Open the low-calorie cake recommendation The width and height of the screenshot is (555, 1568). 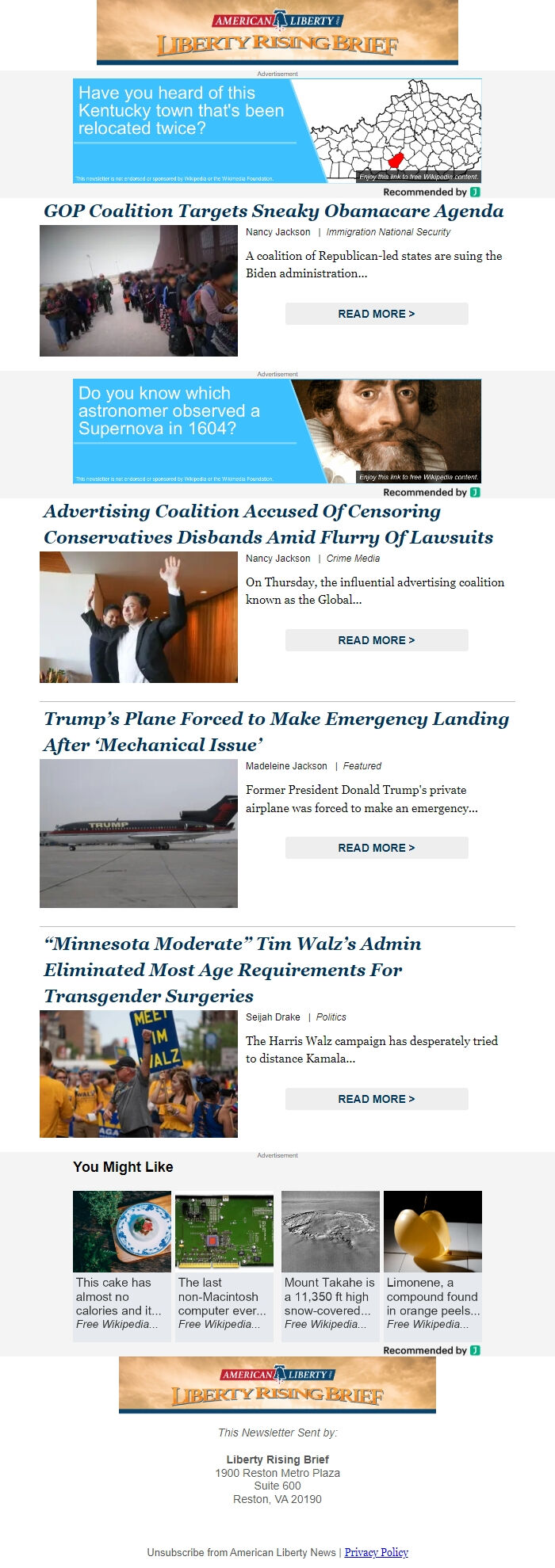122,1265
